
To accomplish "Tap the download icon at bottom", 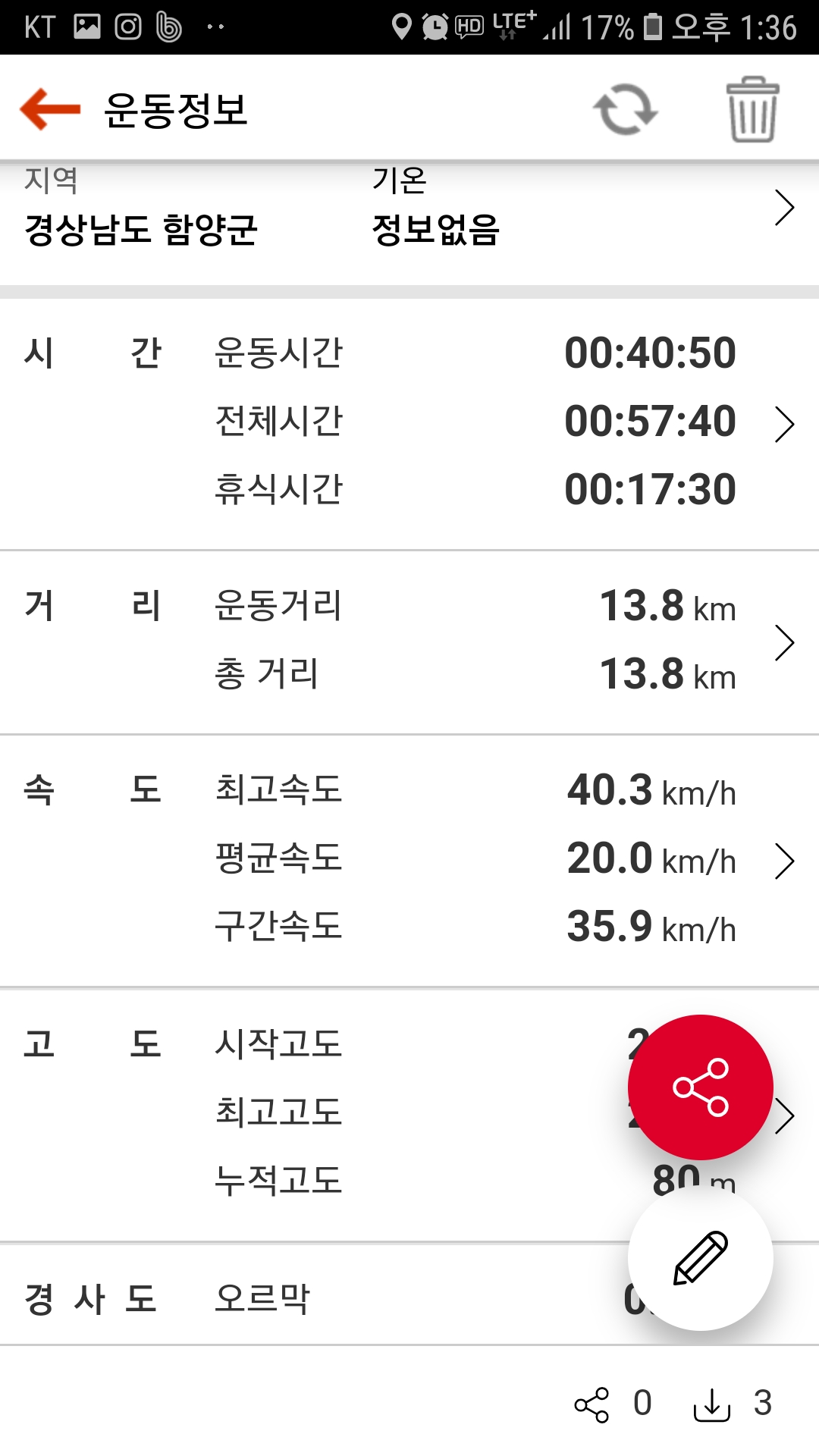I will [x=711, y=1404].
